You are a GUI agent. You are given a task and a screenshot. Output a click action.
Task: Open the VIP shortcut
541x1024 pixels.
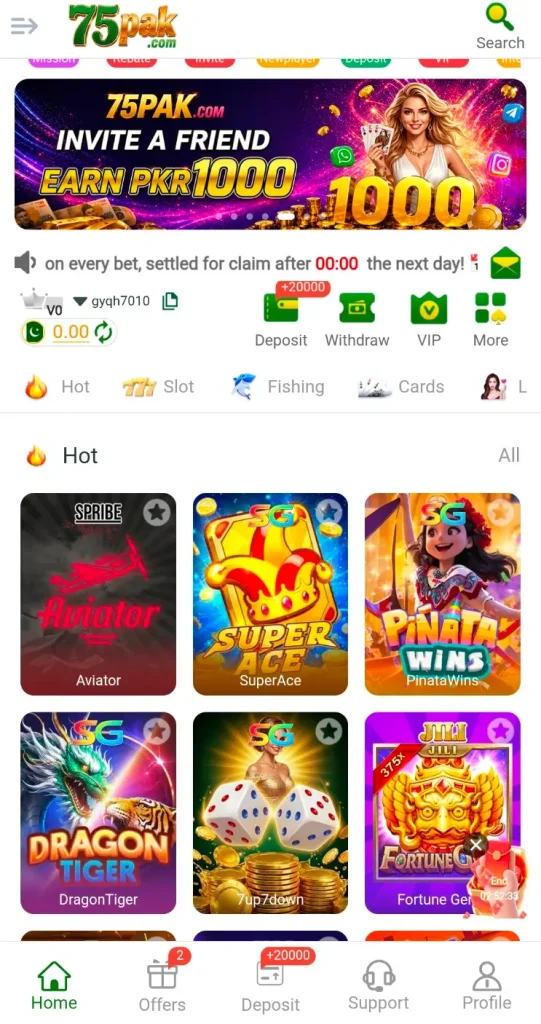tap(429, 320)
